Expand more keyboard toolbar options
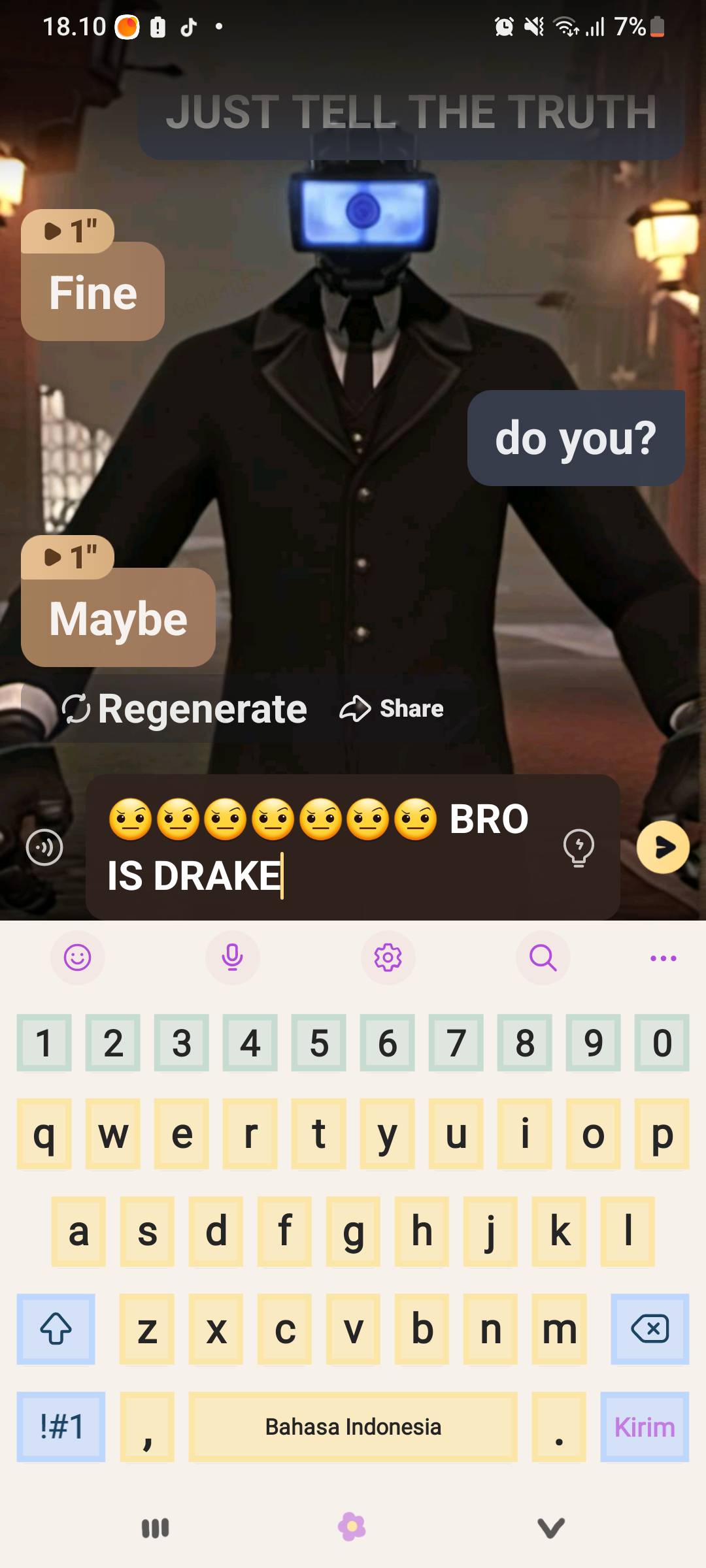 [663, 958]
